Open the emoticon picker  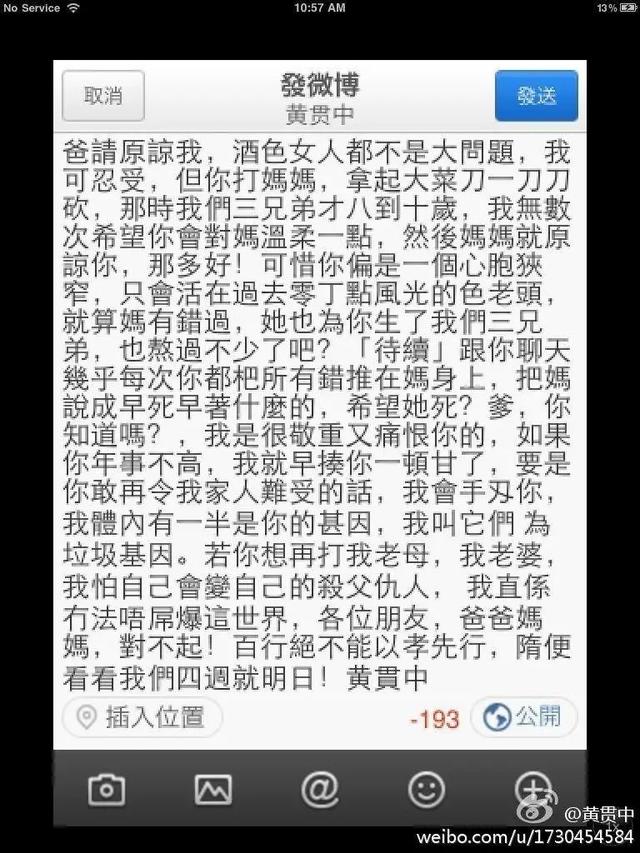[426, 790]
